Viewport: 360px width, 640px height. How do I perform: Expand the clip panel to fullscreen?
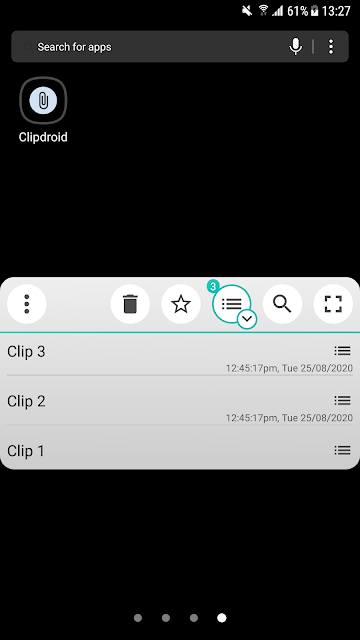pyautogui.click(x=333, y=304)
